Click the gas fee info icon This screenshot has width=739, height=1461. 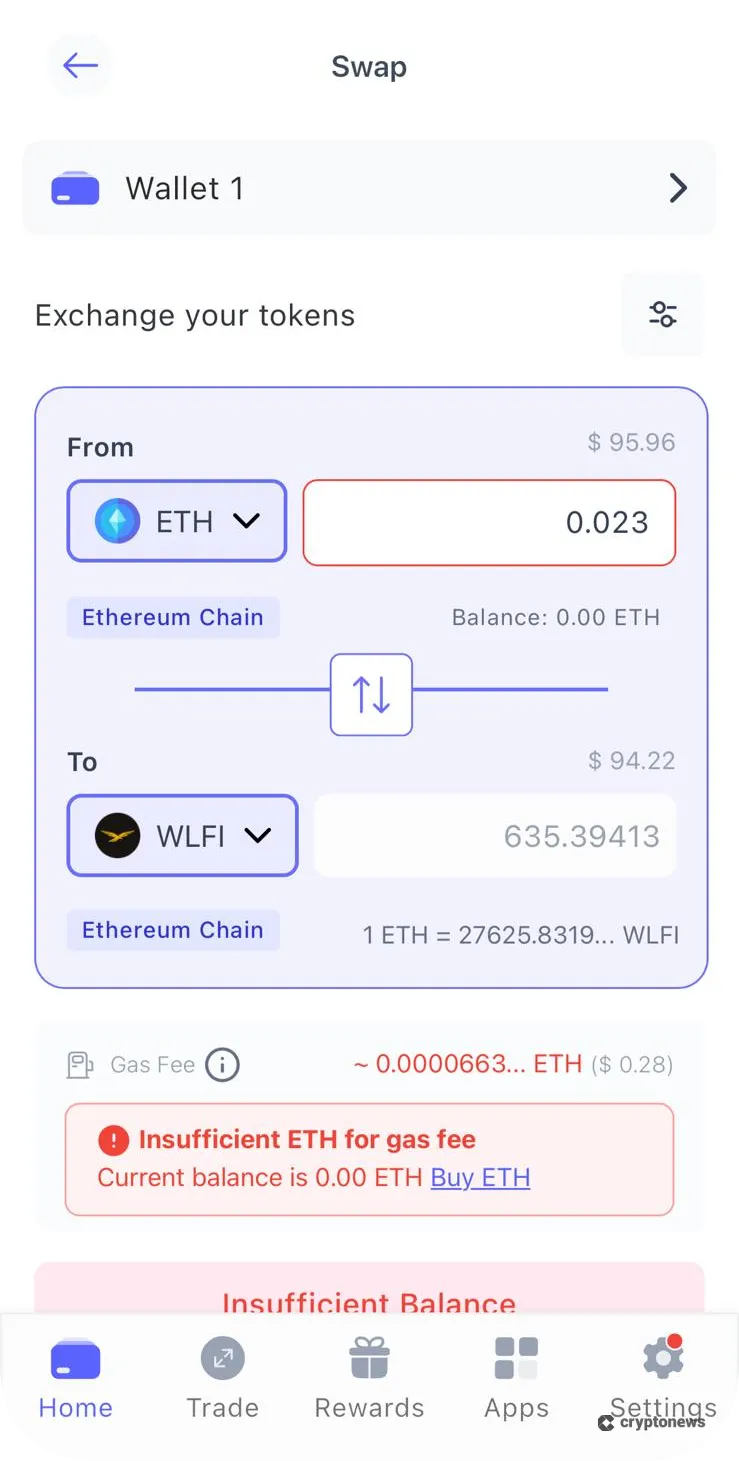224,1064
